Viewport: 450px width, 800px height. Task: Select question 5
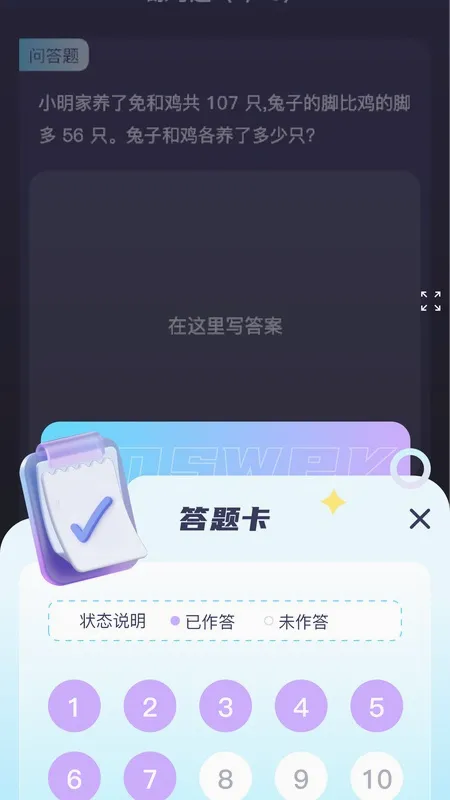coord(377,706)
